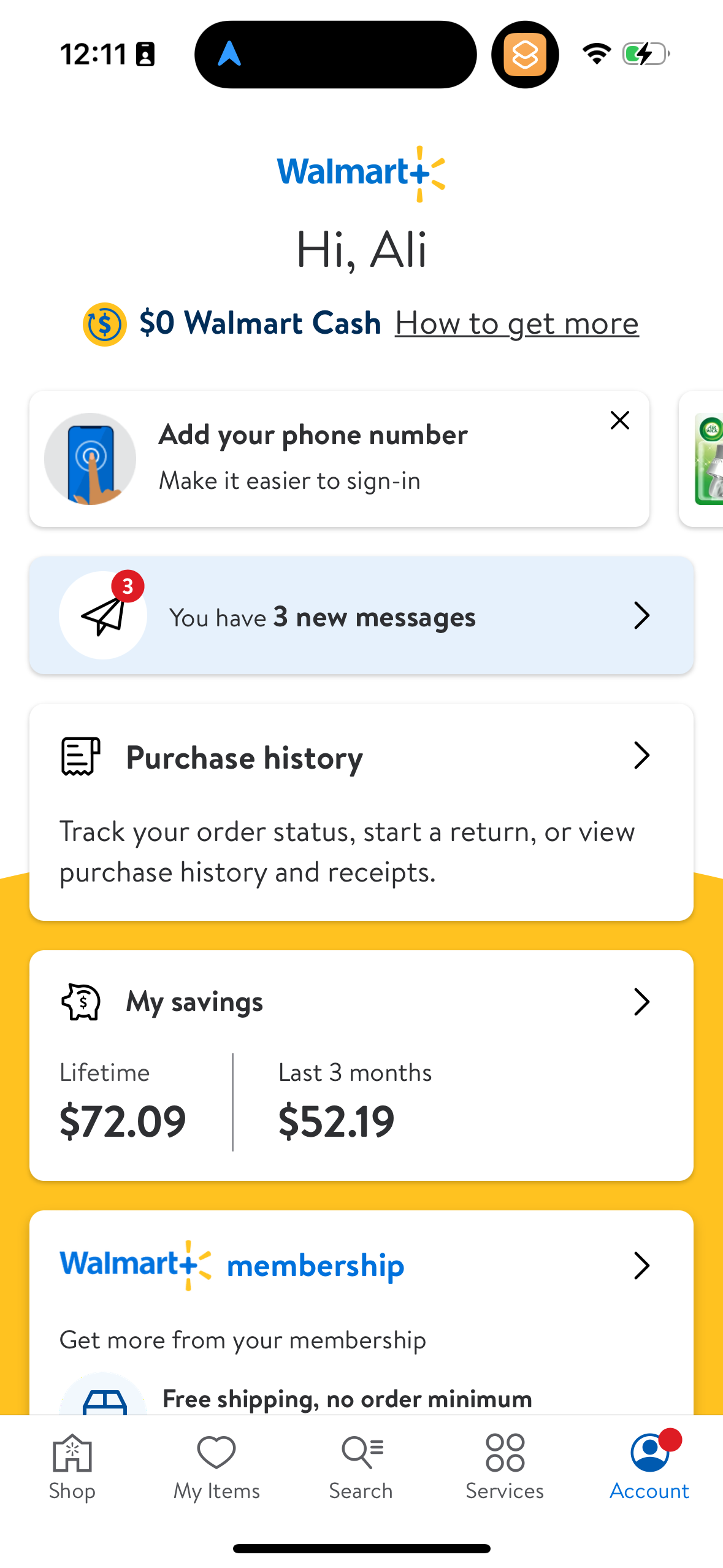Tap the paper plane messages icon with badge 3

(x=102, y=615)
